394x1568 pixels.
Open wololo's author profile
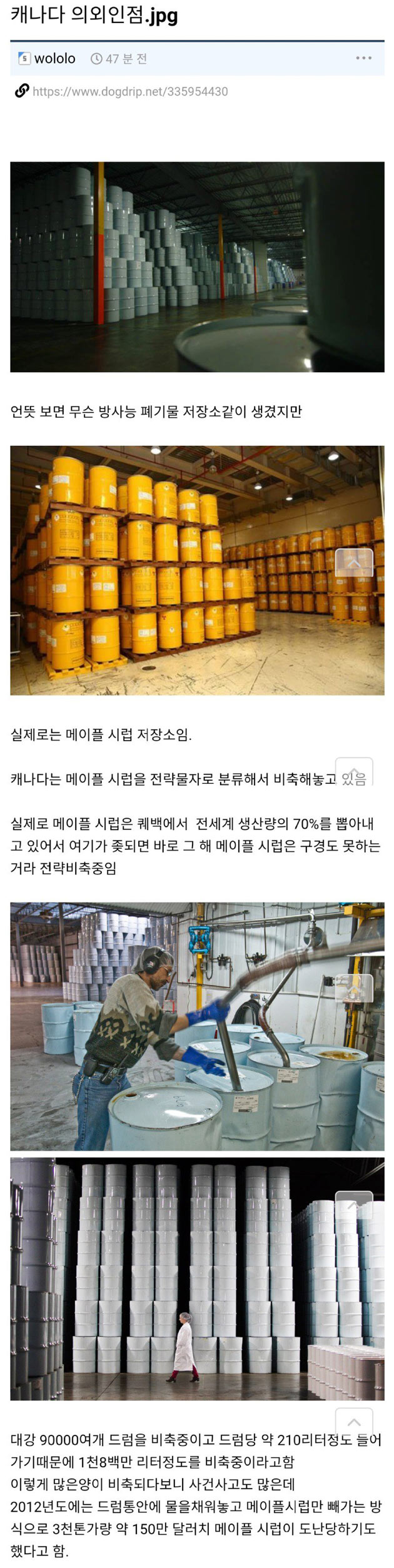coord(54,59)
